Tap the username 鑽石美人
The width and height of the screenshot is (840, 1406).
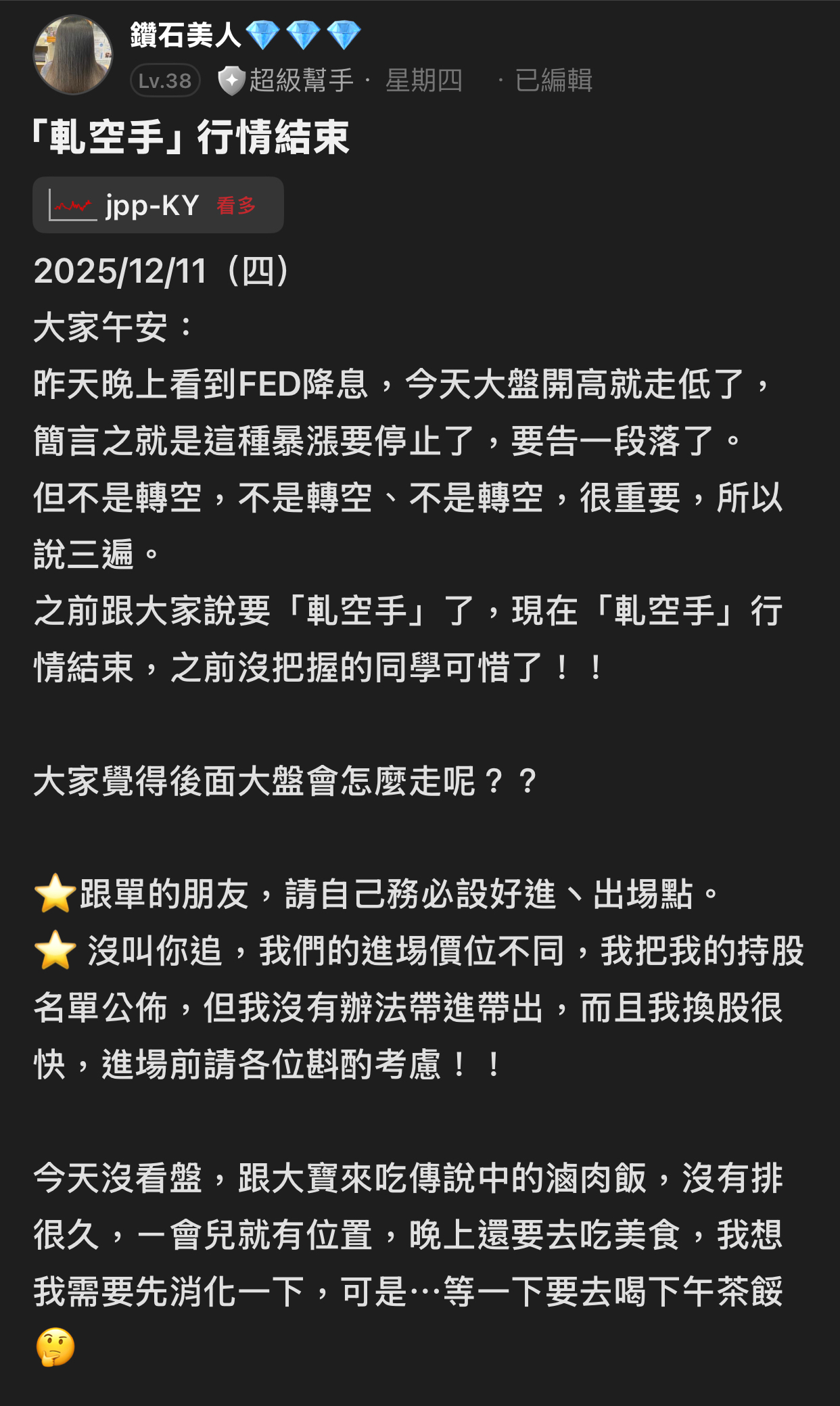click(x=185, y=35)
